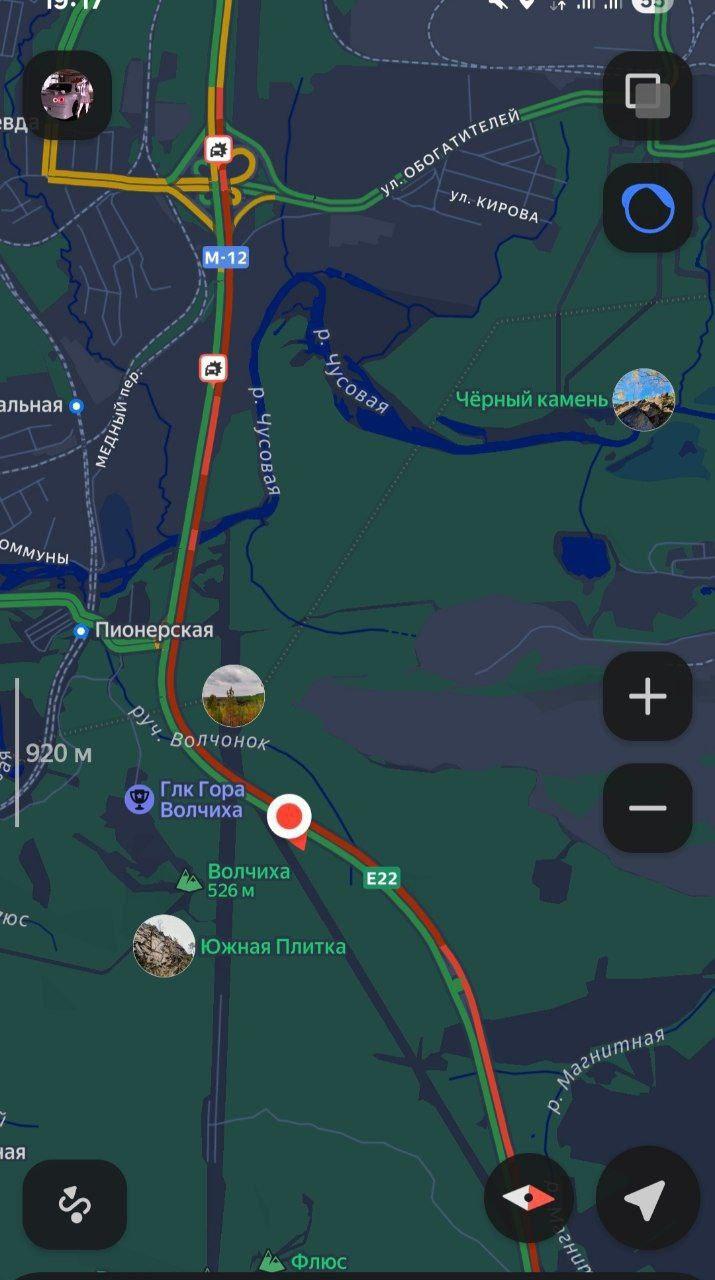This screenshot has width=715, height=1280.
Task: Tap the red selected location pin
Action: [x=290, y=817]
